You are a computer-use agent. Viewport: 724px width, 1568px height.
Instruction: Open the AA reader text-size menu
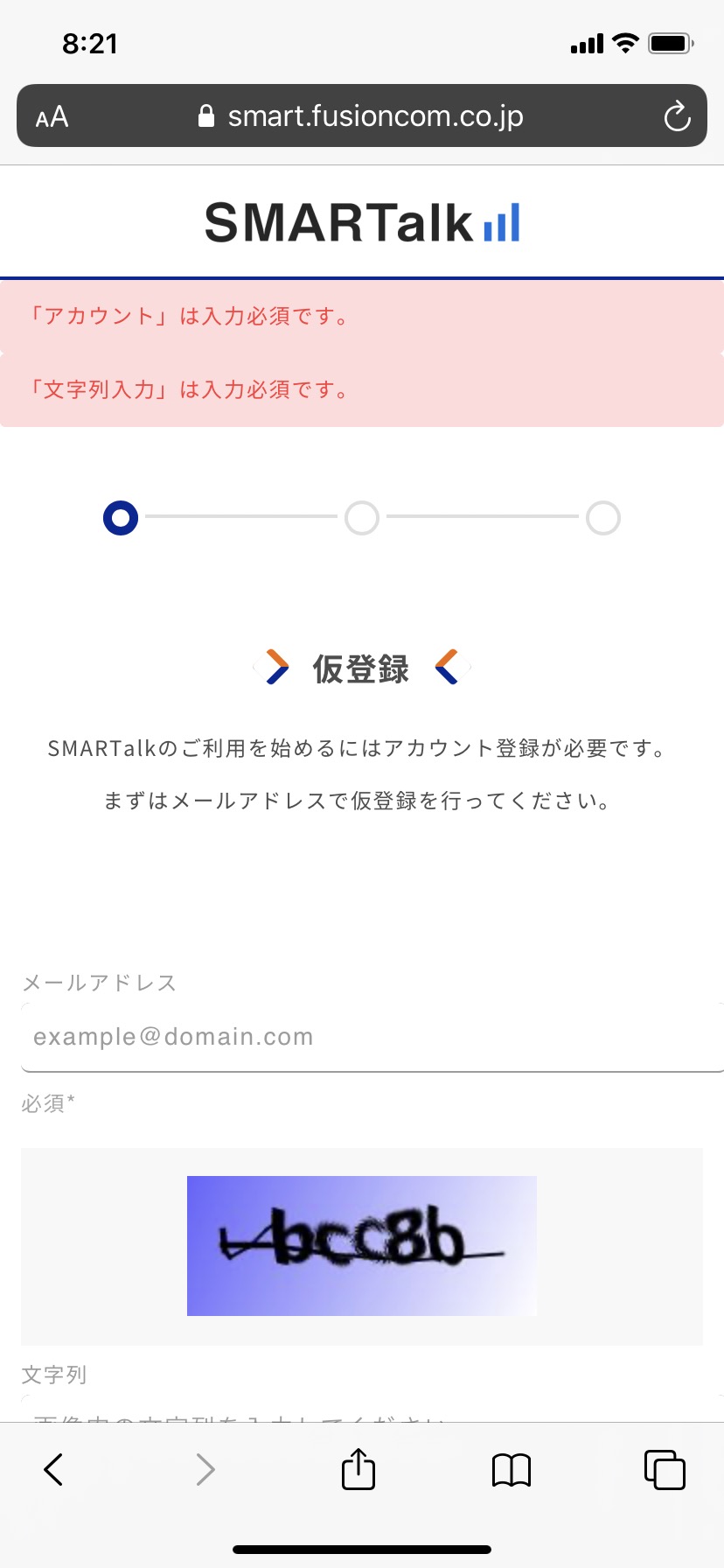click(52, 116)
